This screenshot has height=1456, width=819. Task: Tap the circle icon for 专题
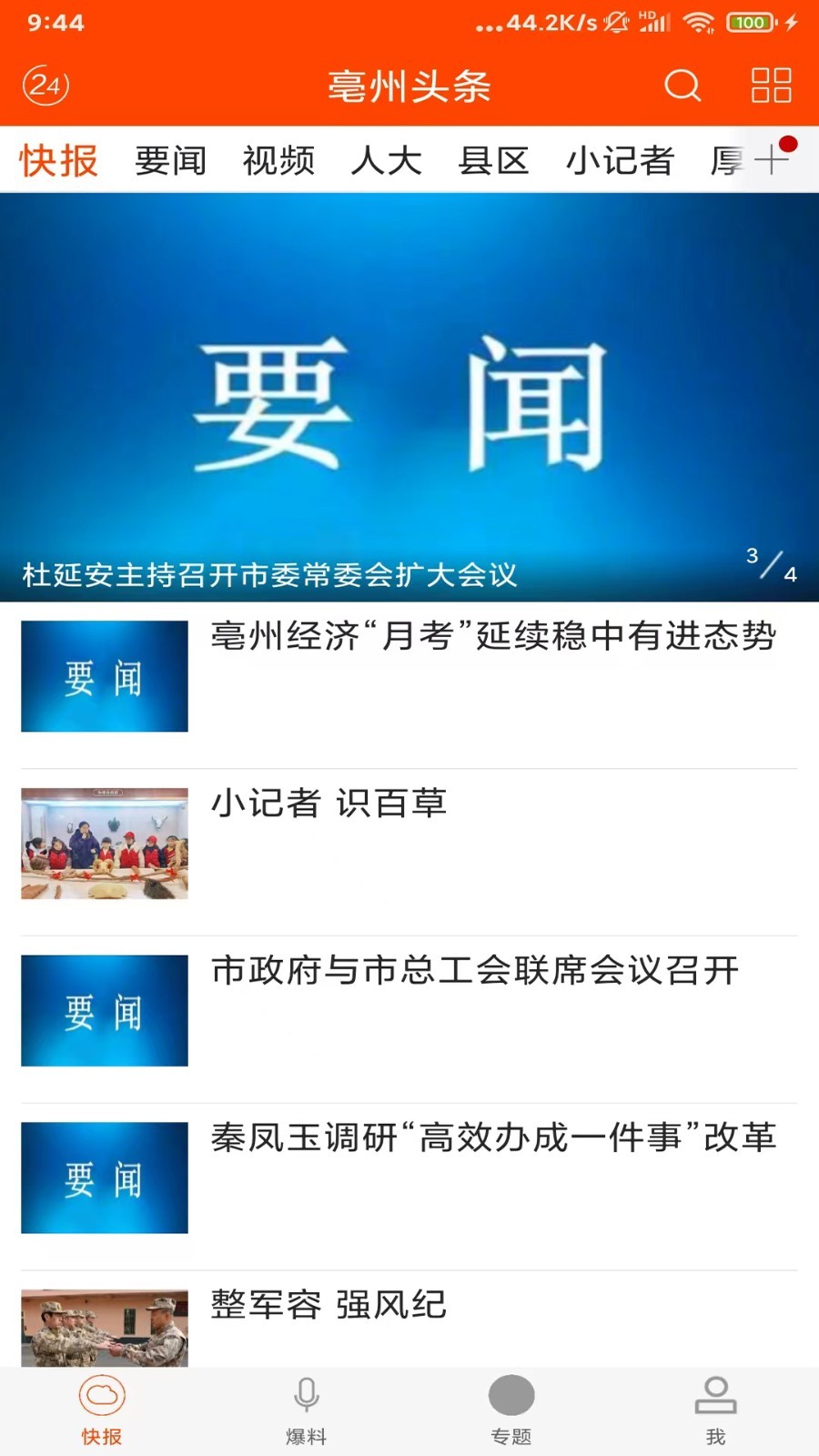(511, 1395)
